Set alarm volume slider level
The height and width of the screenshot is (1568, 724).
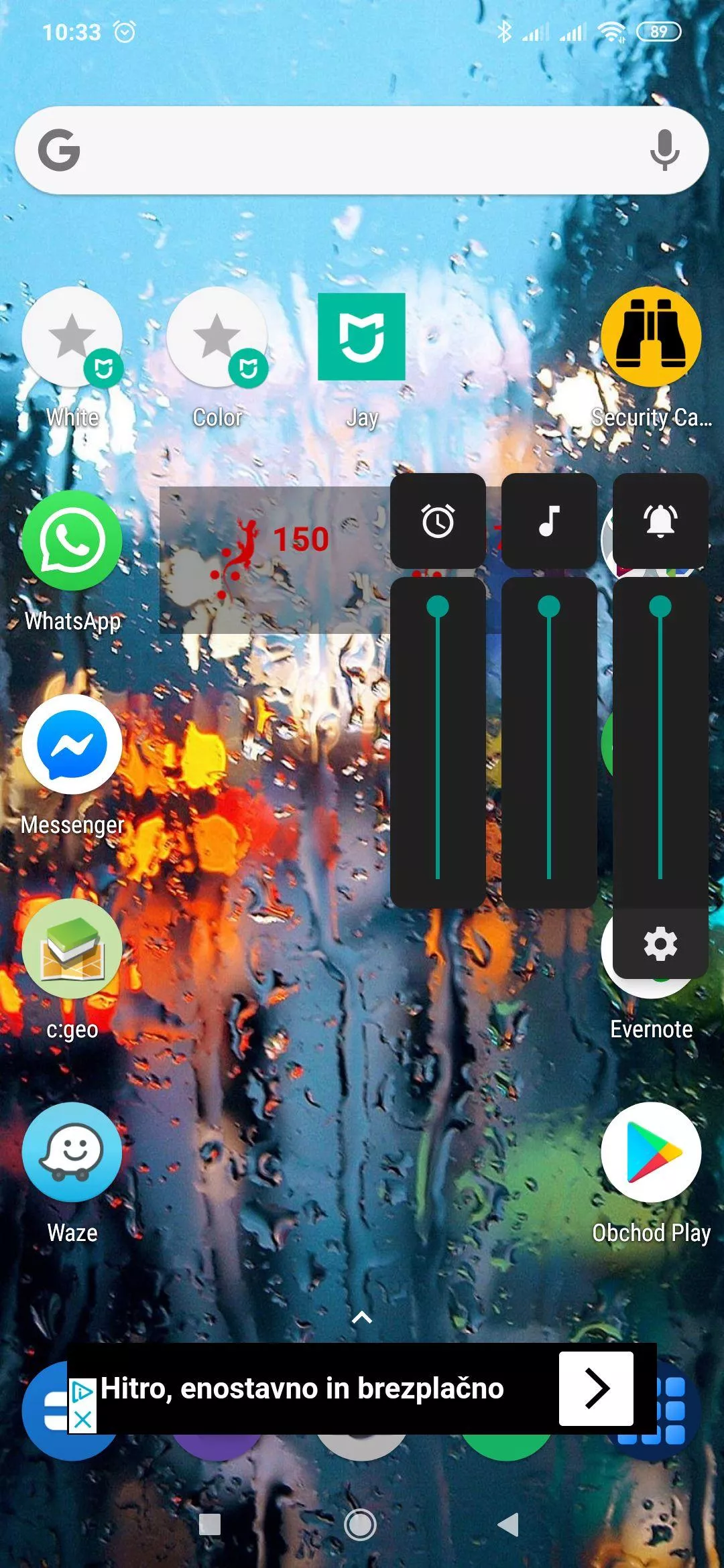438,742
